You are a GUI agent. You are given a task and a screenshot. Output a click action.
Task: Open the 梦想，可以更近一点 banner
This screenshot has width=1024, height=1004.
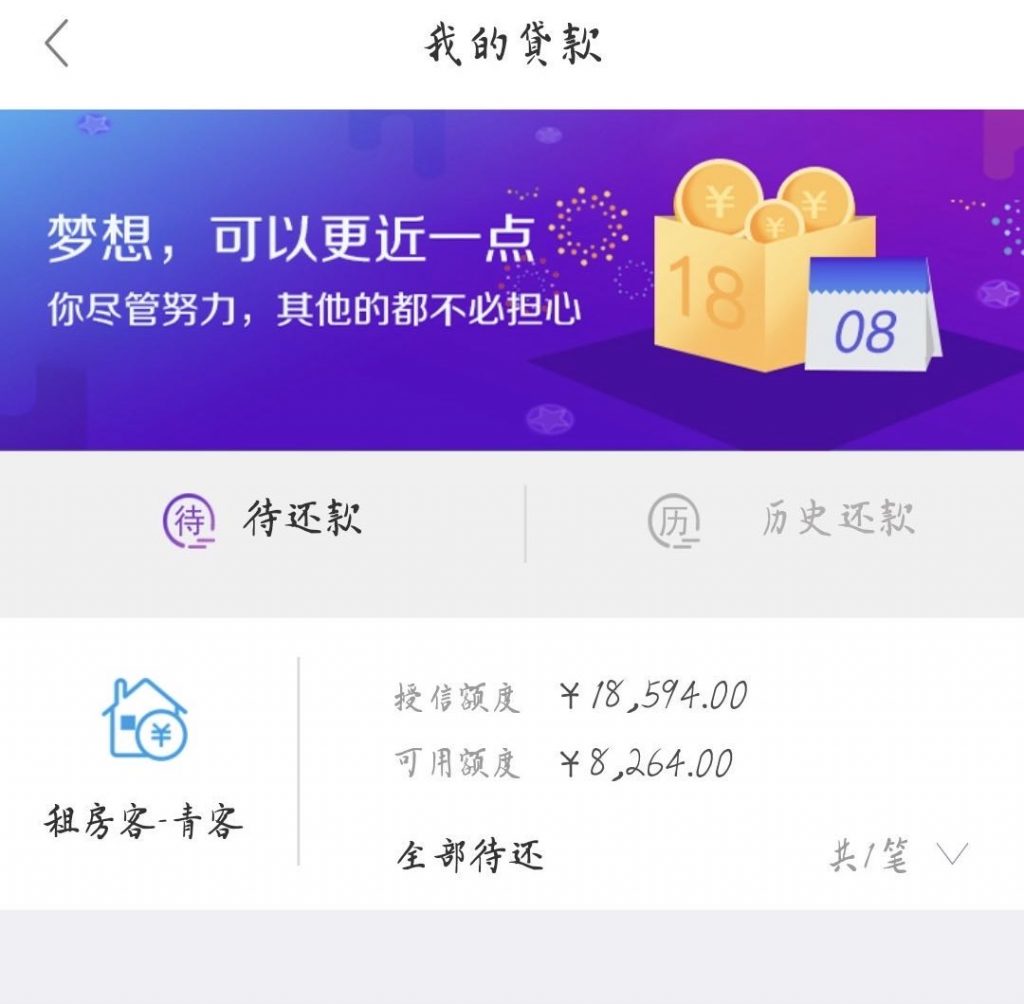coord(512,280)
